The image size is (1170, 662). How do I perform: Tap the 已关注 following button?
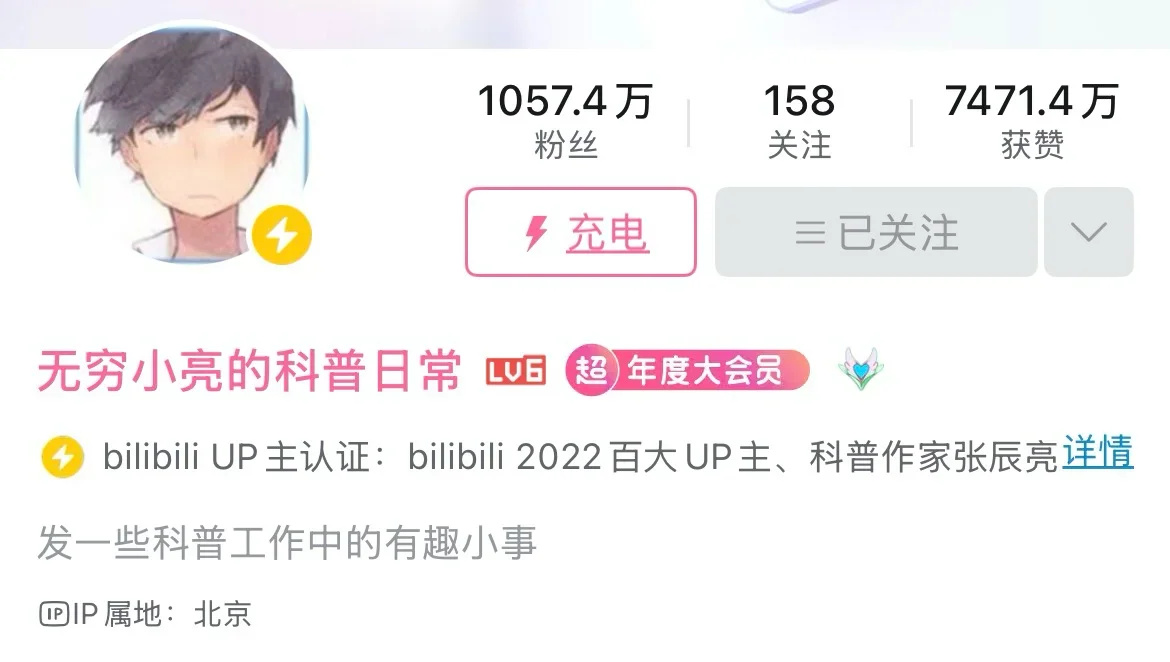coord(876,232)
